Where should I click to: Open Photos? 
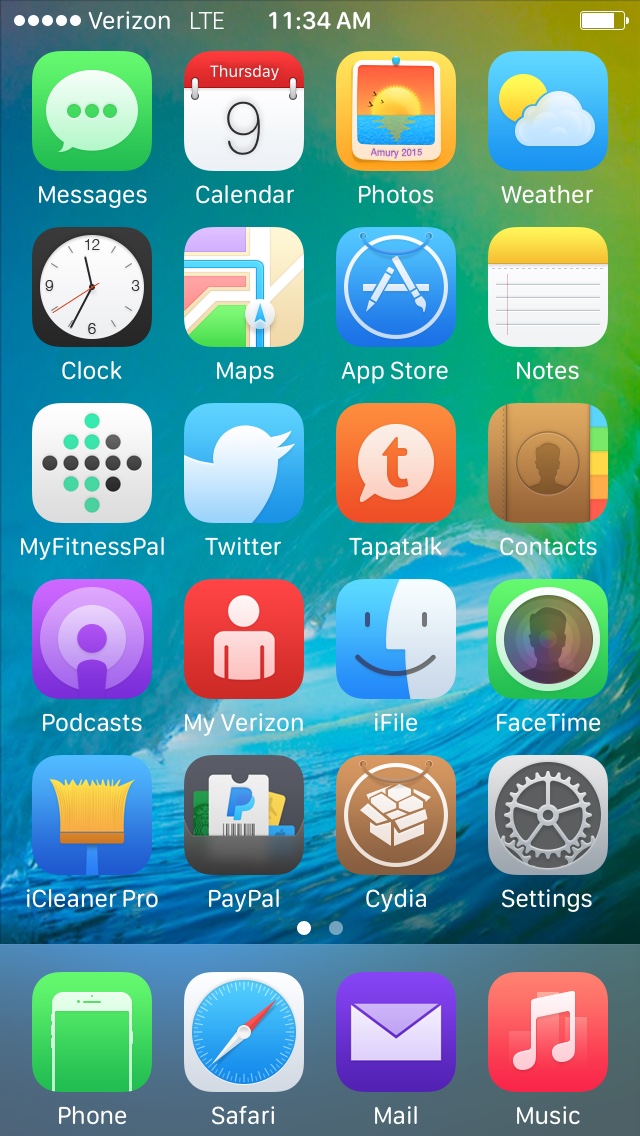396,111
